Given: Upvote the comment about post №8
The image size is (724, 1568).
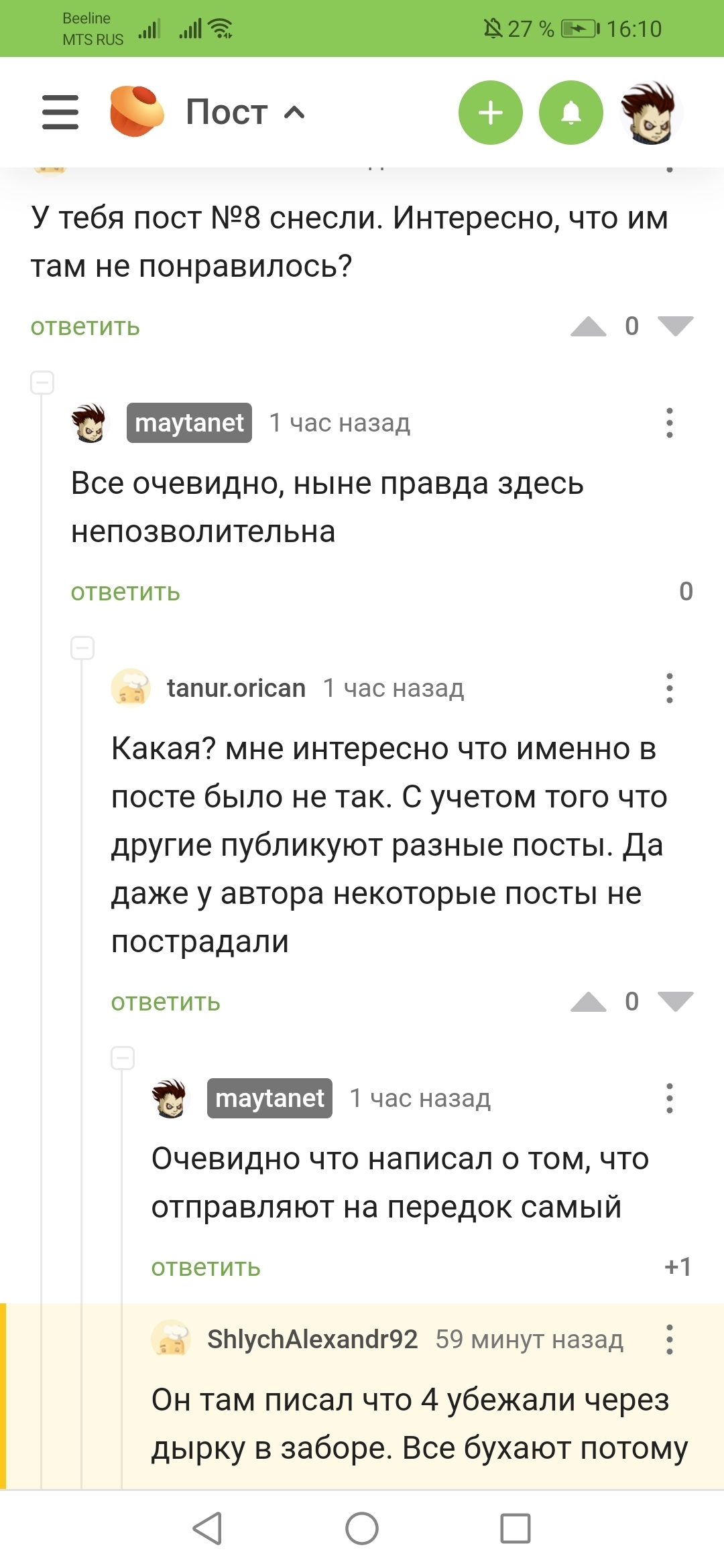Looking at the screenshot, I should pyautogui.click(x=588, y=326).
